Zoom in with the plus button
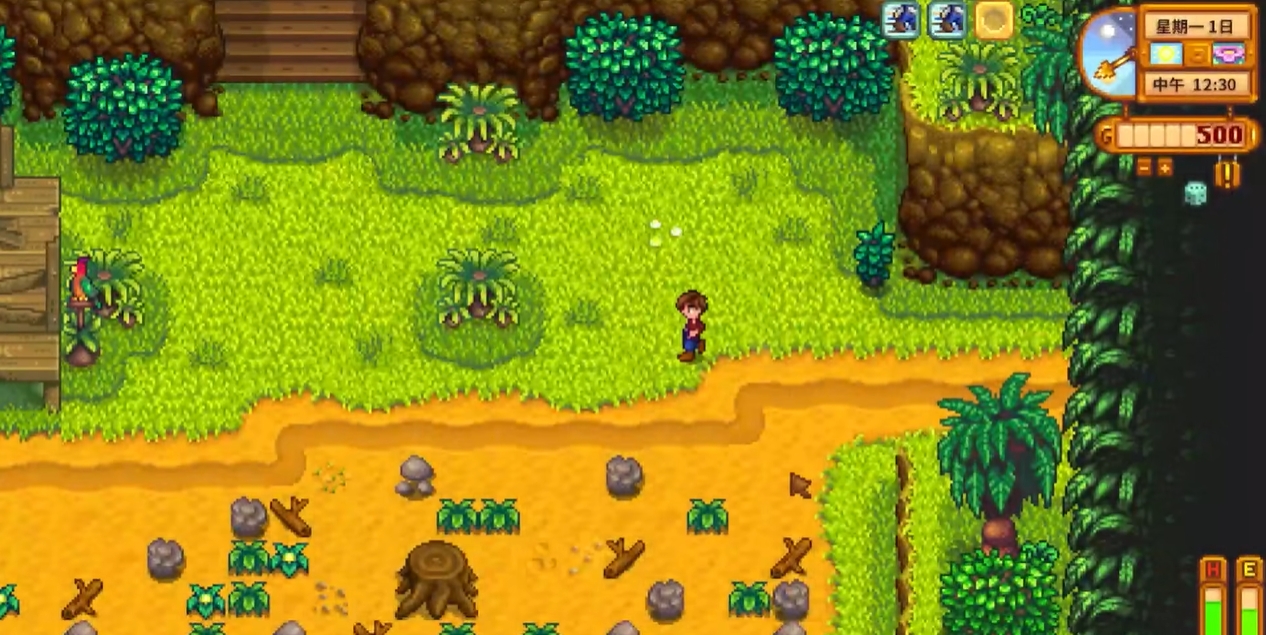 (x=1165, y=168)
